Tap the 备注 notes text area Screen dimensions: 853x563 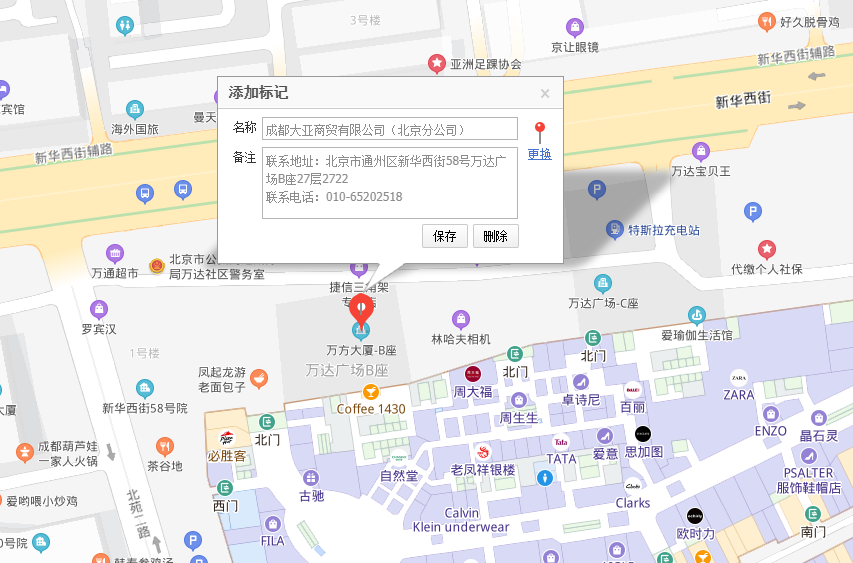click(x=390, y=182)
